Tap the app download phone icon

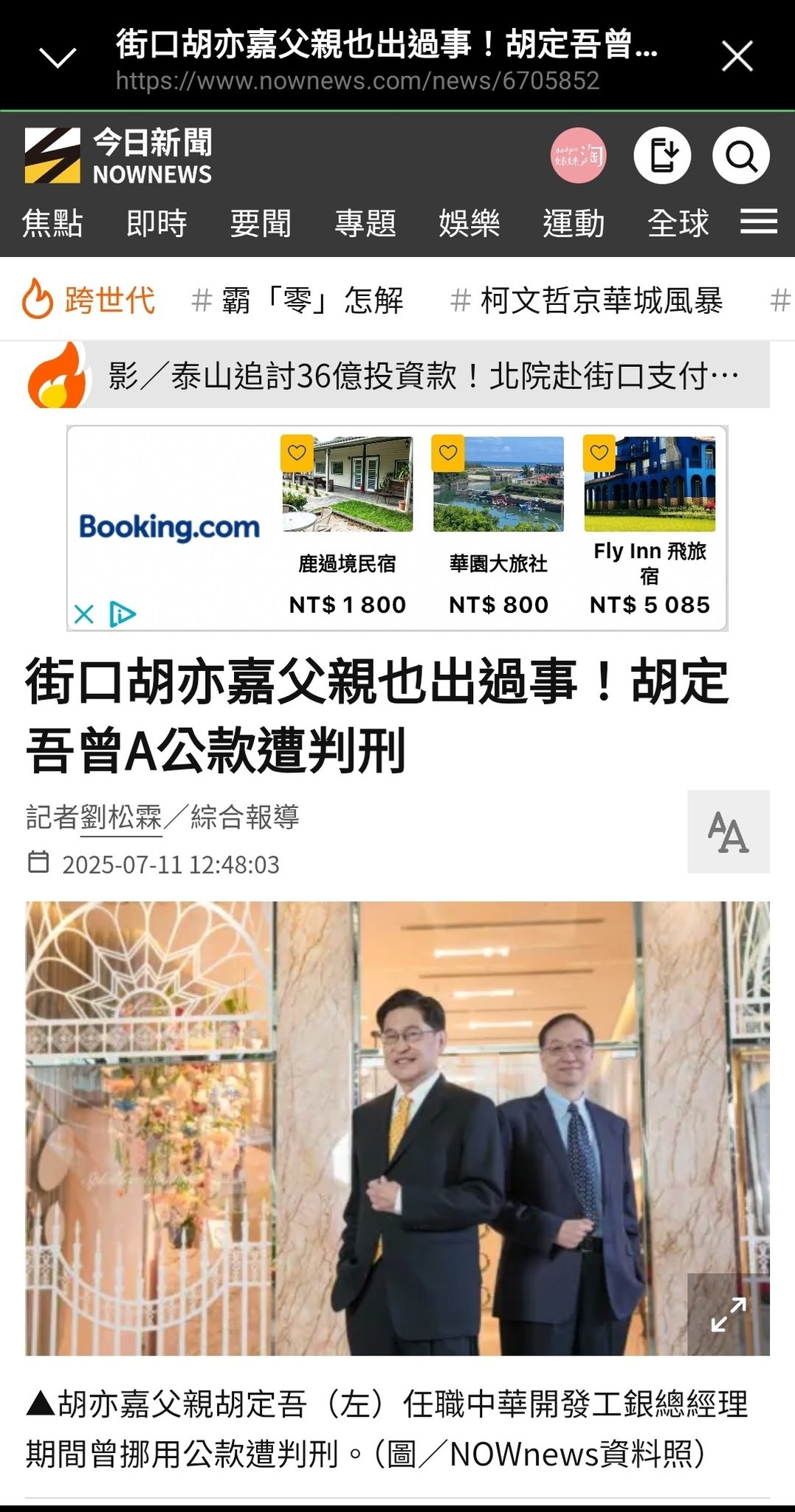point(662,156)
